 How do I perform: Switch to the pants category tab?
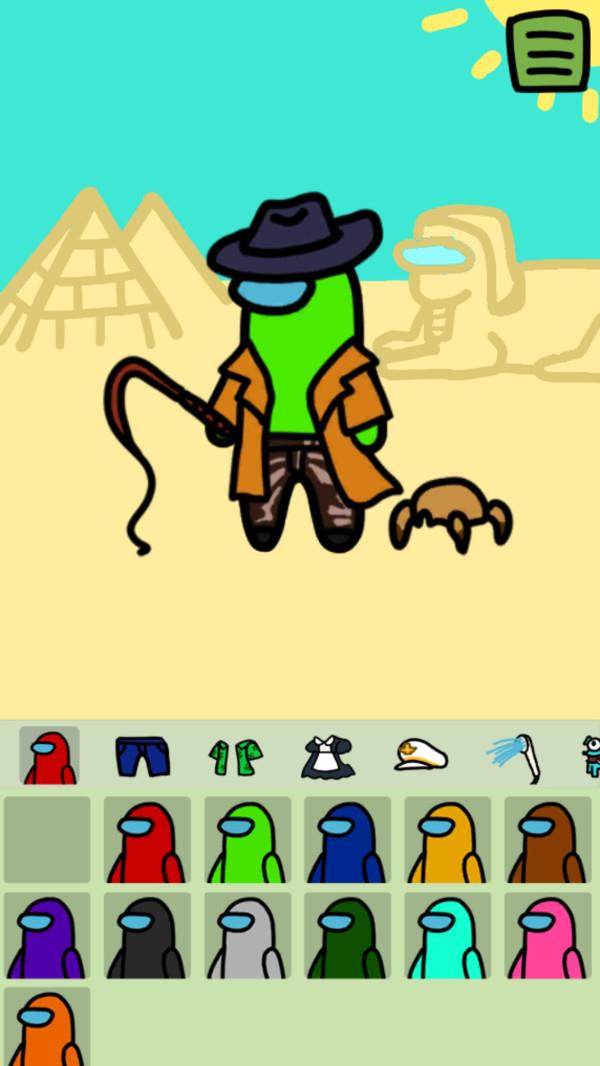click(x=142, y=756)
